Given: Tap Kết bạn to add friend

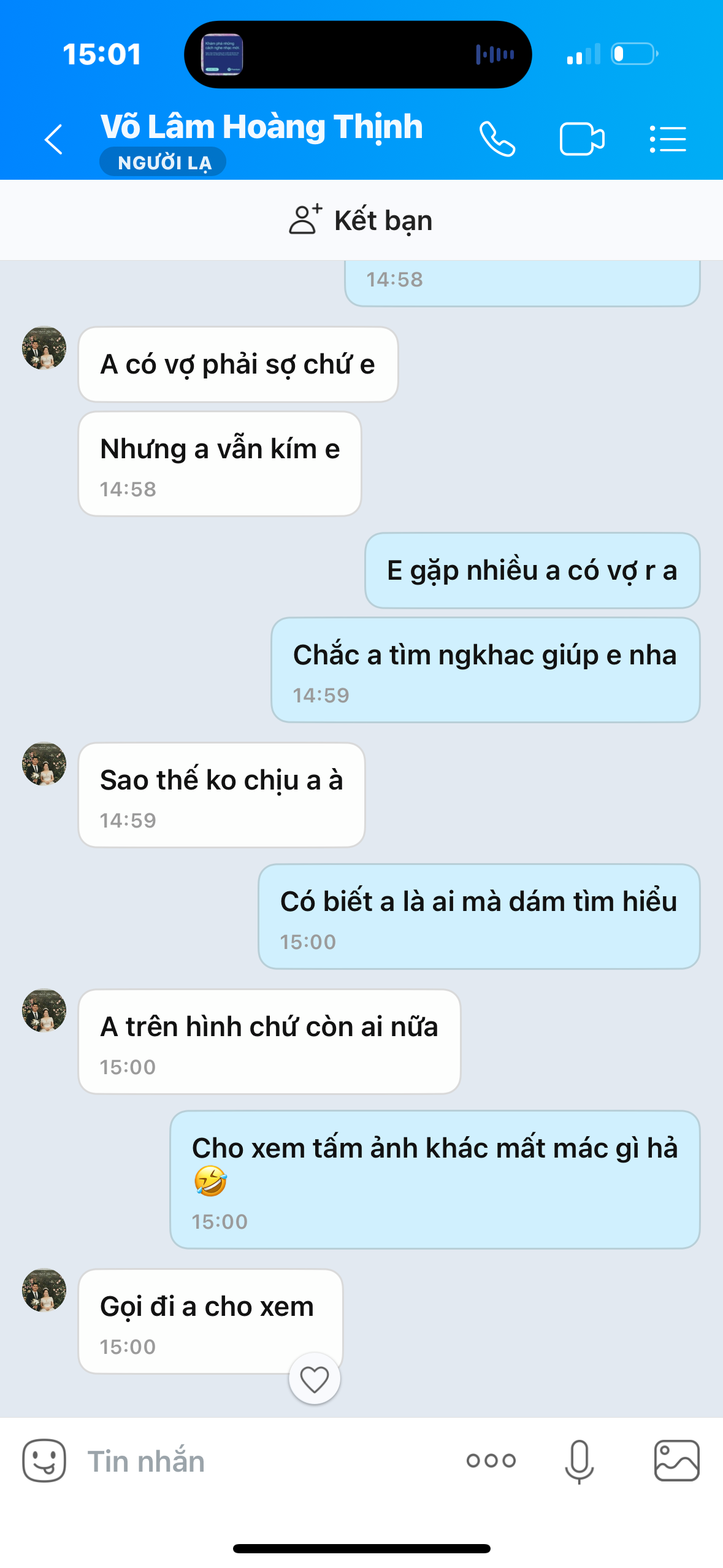Looking at the screenshot, I should 361,220.
